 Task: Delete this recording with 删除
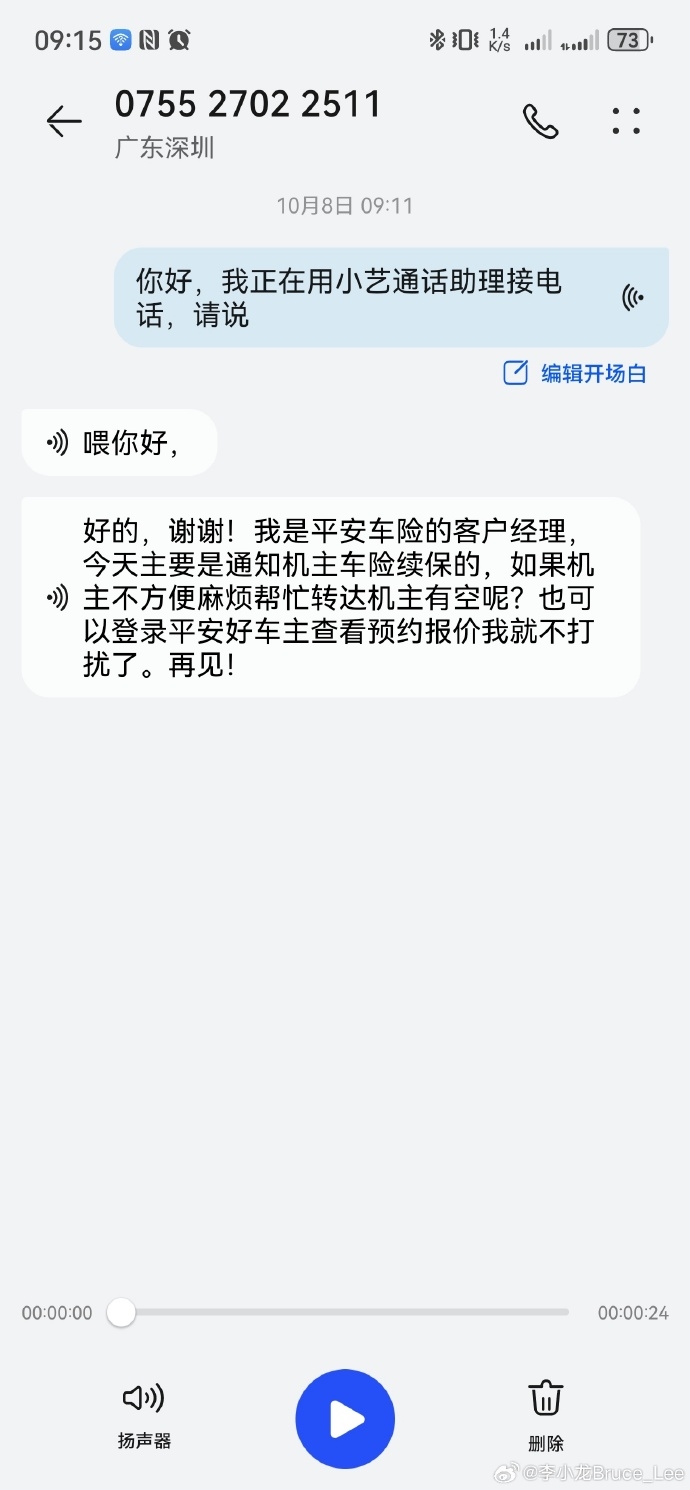tap(546, 1412)
